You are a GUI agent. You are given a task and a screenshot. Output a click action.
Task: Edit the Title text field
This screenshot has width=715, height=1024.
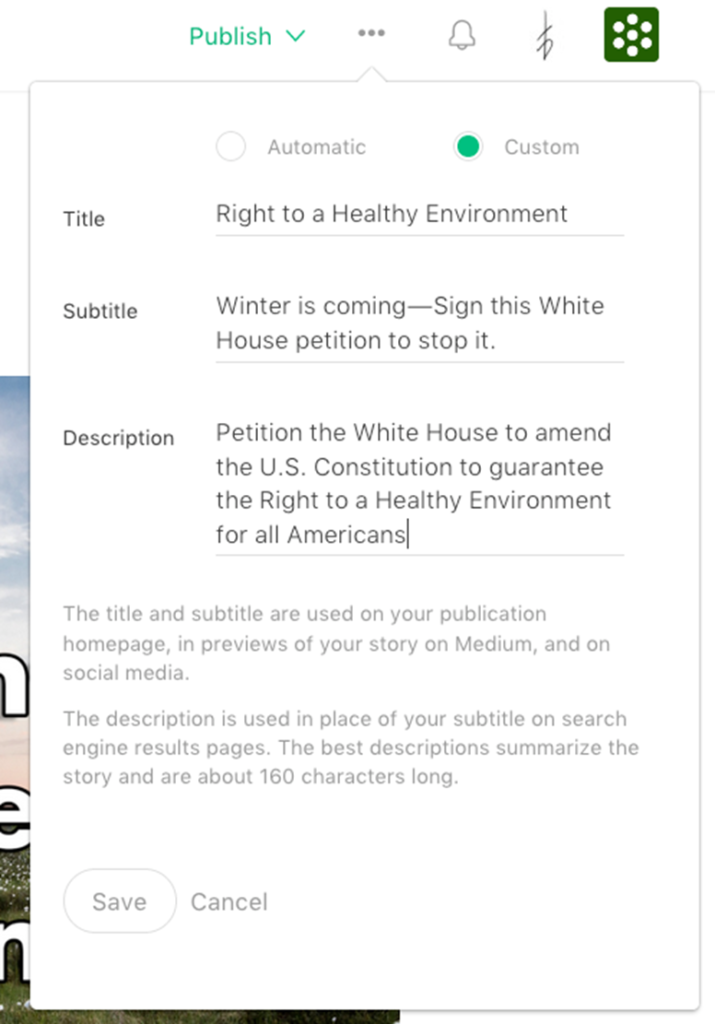click(419, 214)
